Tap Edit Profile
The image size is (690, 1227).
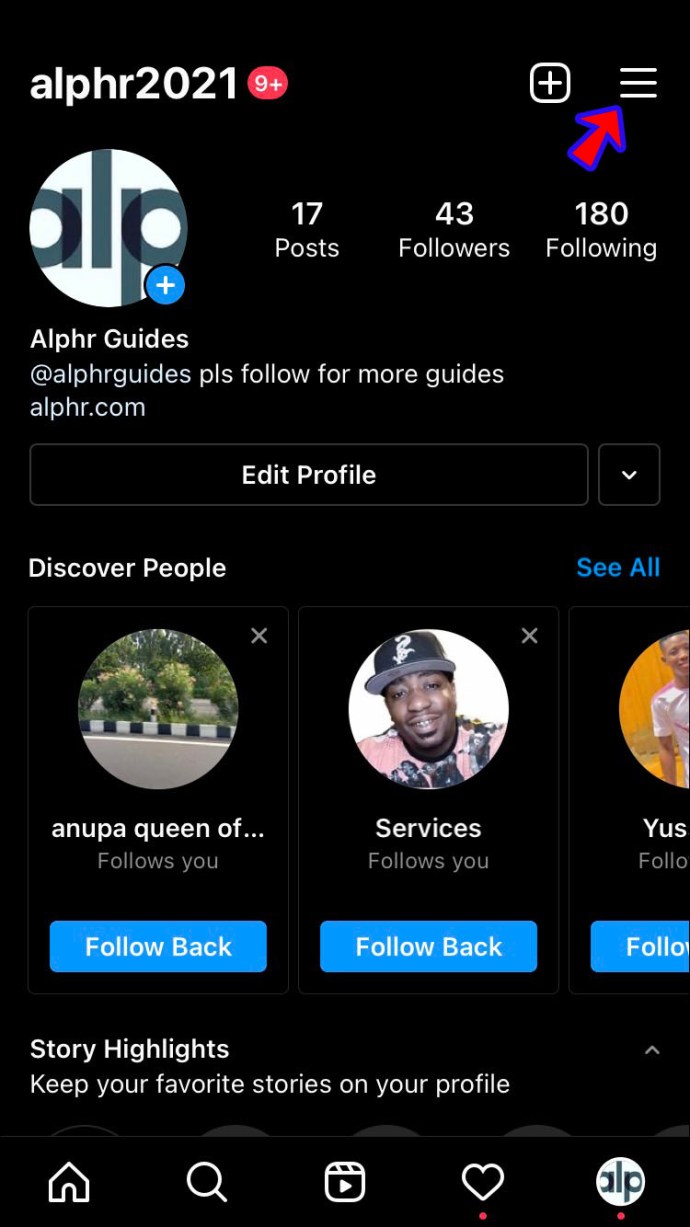tap(309, 475)
